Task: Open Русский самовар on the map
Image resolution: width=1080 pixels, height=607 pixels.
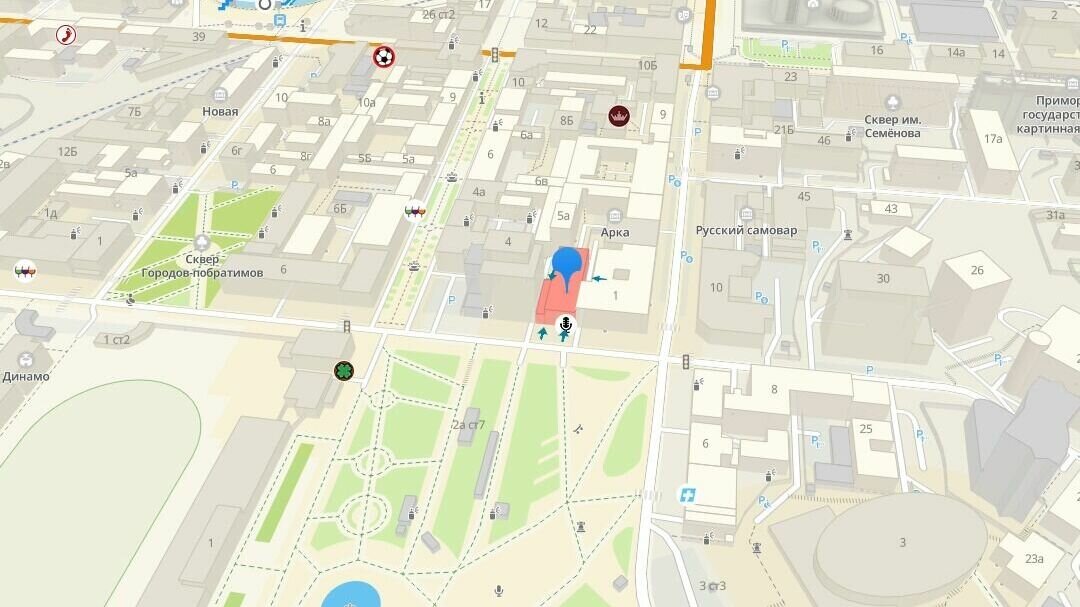Action: 746,230
